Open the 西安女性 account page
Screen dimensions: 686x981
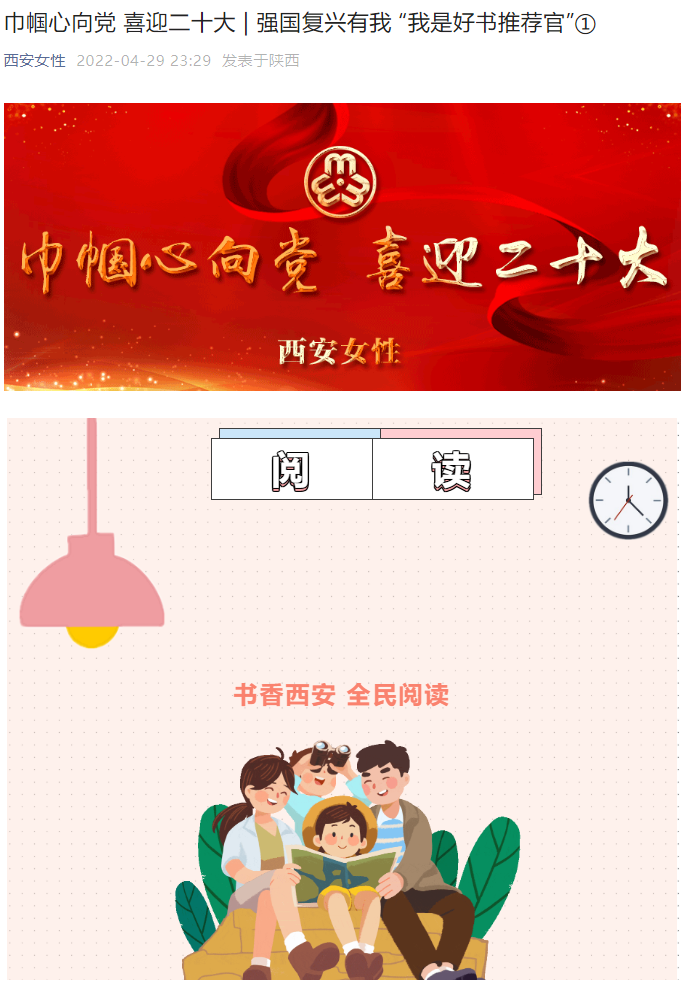[x=35, y=61]
